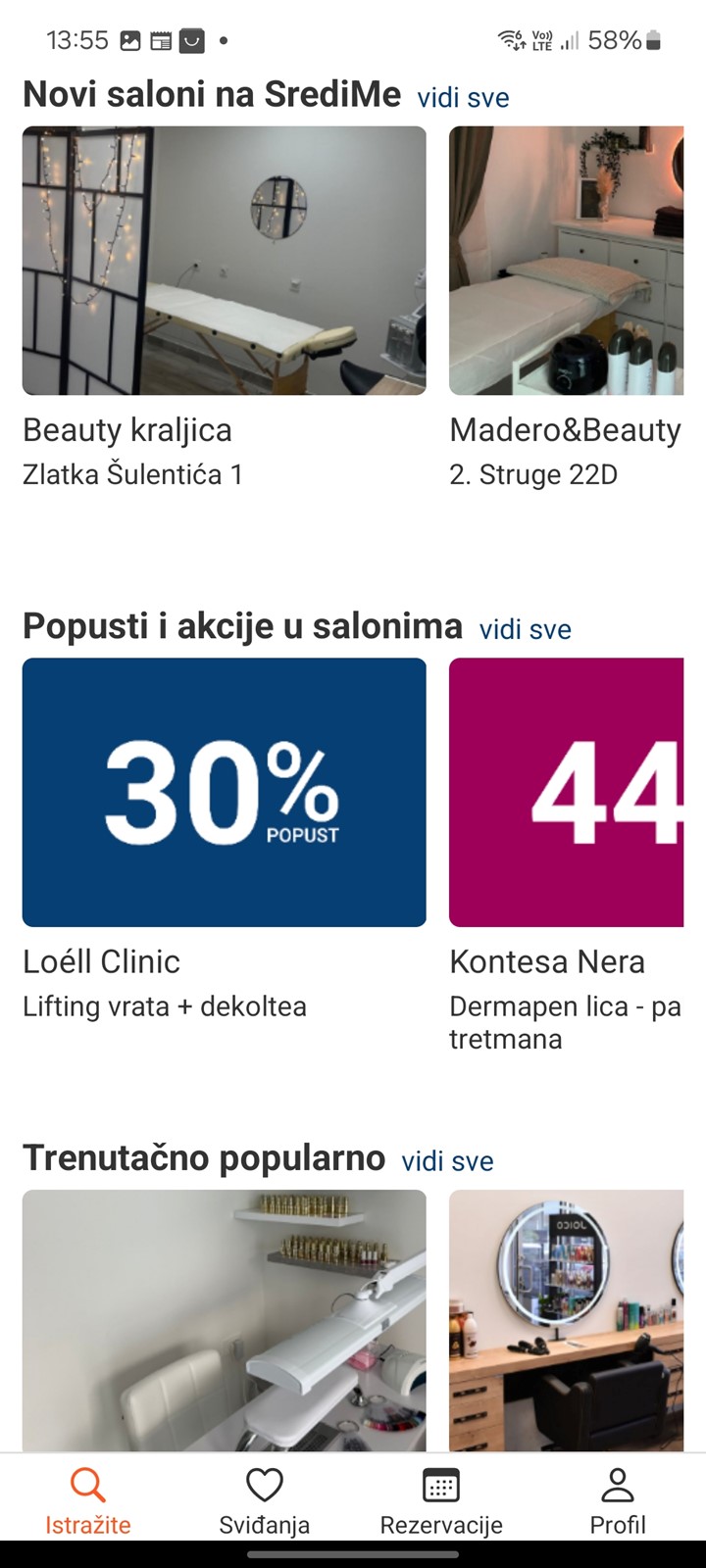Viewport: 706px width, 1568px height.
Task: Open the Loéll Clinic 30% discount offer
Action: [225, 841]
